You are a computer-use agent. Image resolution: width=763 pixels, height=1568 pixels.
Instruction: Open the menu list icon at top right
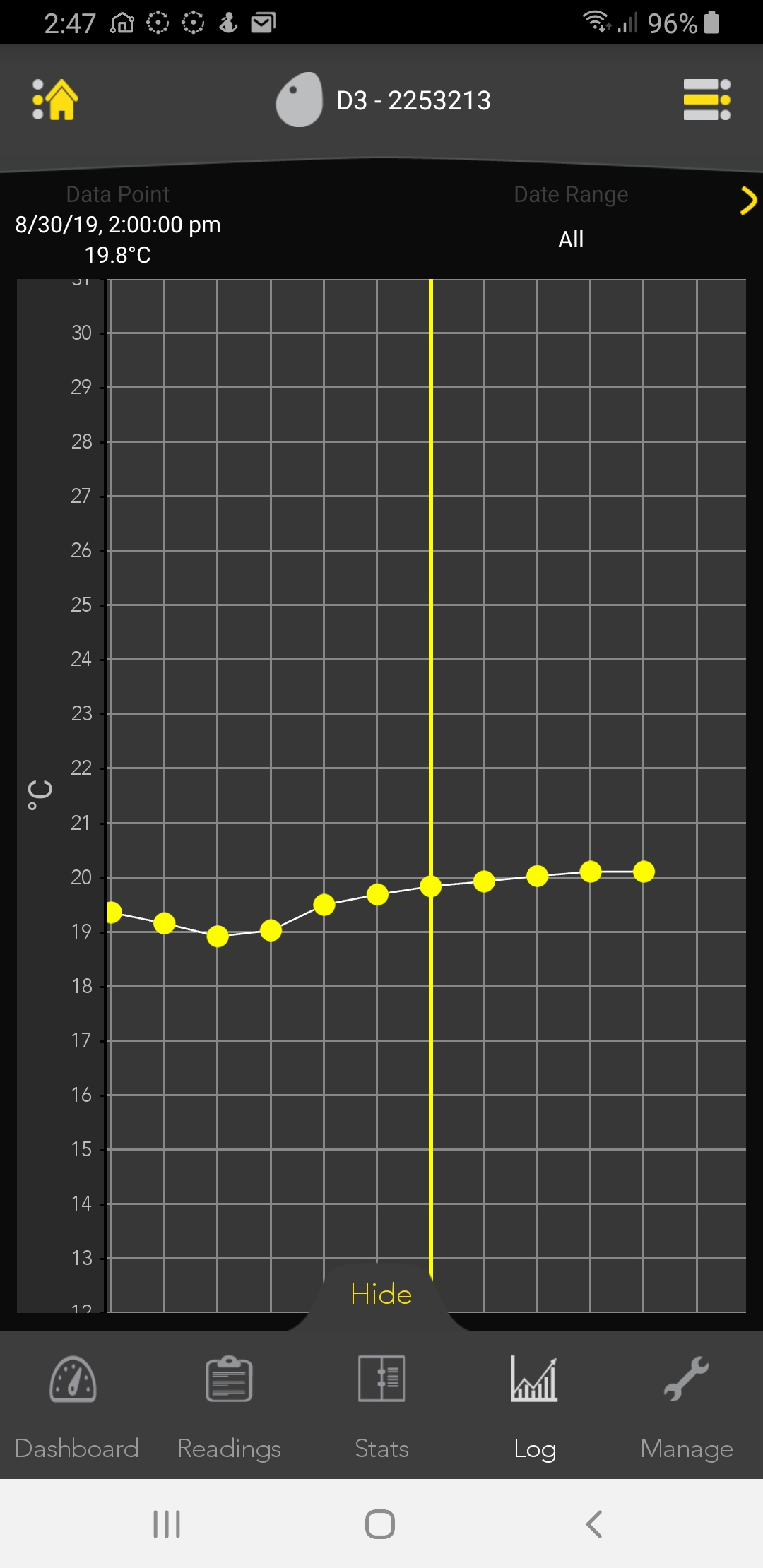pos(706,100)
